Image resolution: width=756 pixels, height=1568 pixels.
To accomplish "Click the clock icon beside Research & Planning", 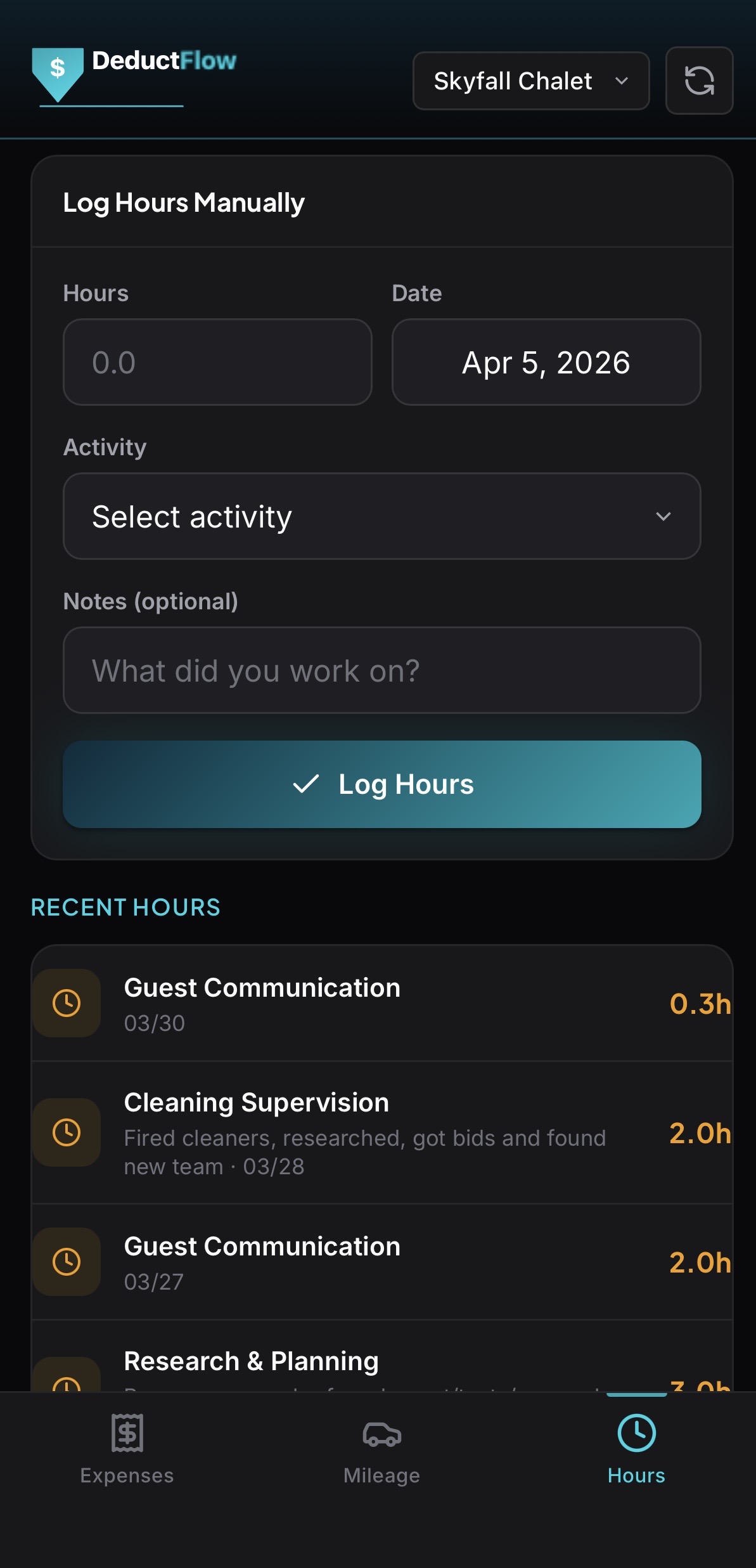I will coord(67,1384).
